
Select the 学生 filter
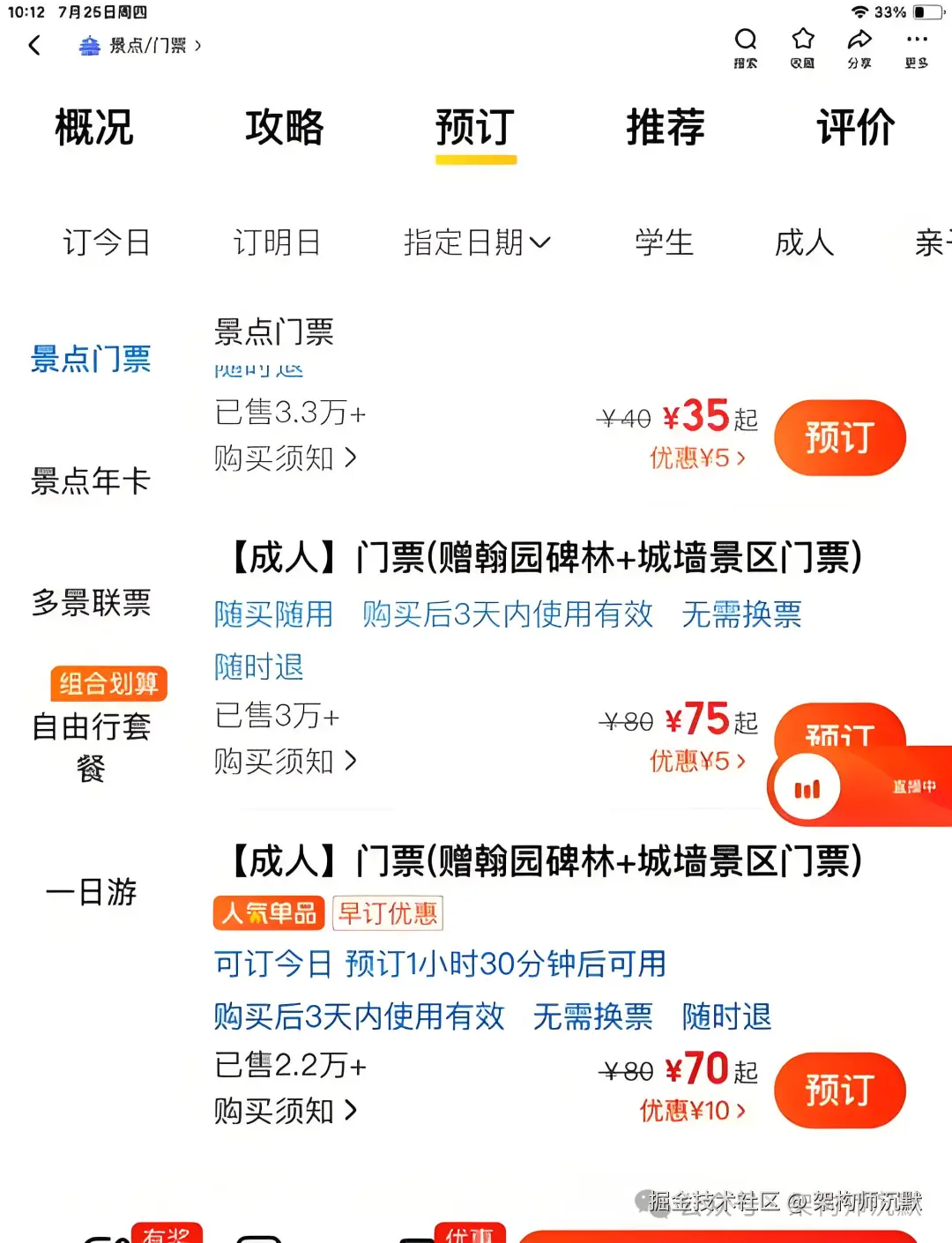(666, 243)
